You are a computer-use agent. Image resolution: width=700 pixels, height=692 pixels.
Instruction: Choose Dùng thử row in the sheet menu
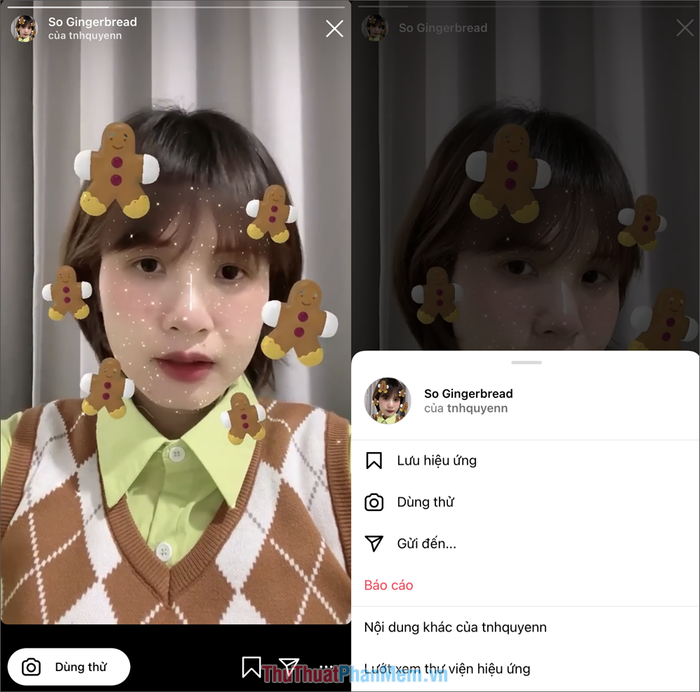click(425, 502)
